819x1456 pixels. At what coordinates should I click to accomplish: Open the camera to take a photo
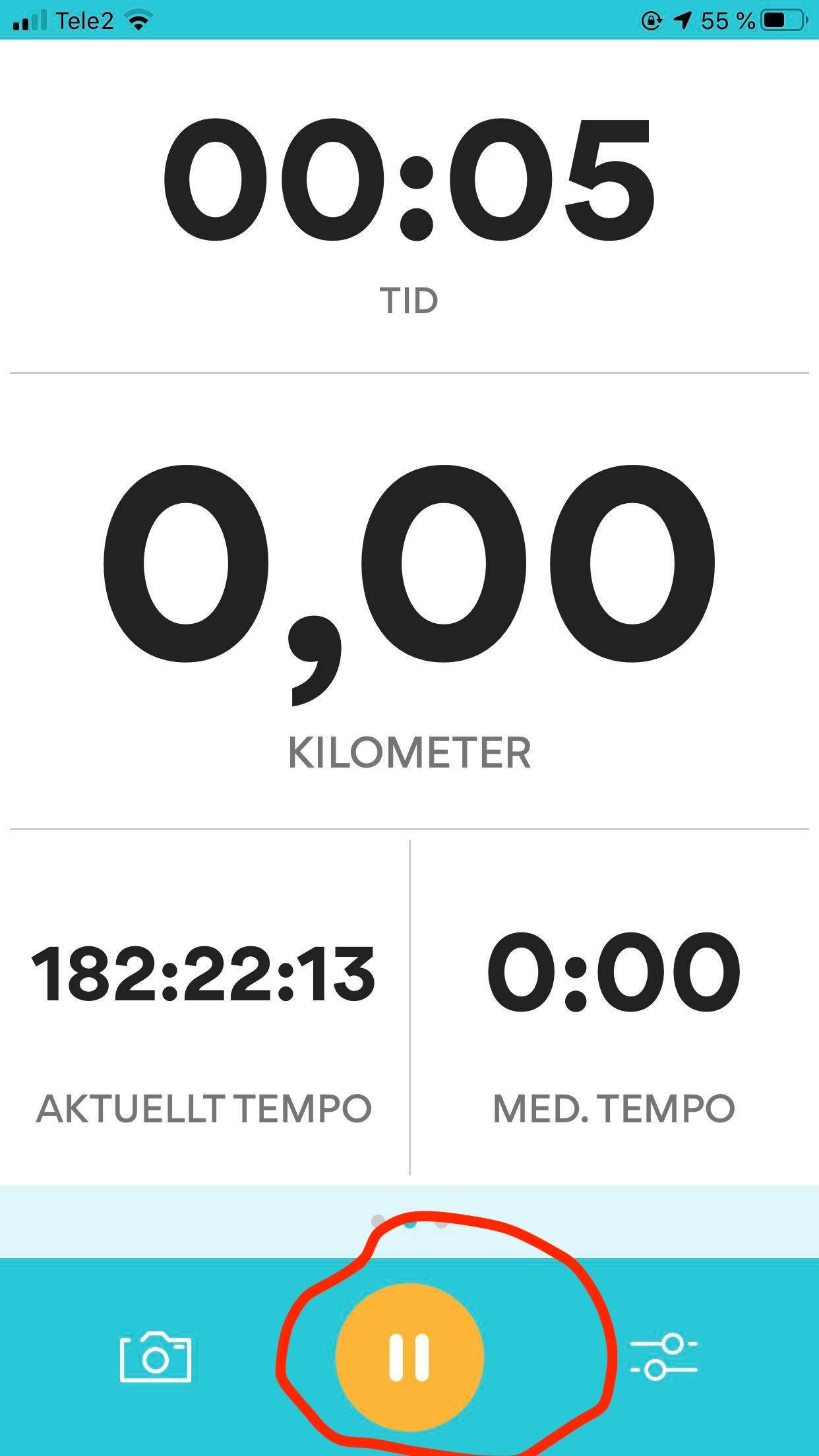[156, 1357]
